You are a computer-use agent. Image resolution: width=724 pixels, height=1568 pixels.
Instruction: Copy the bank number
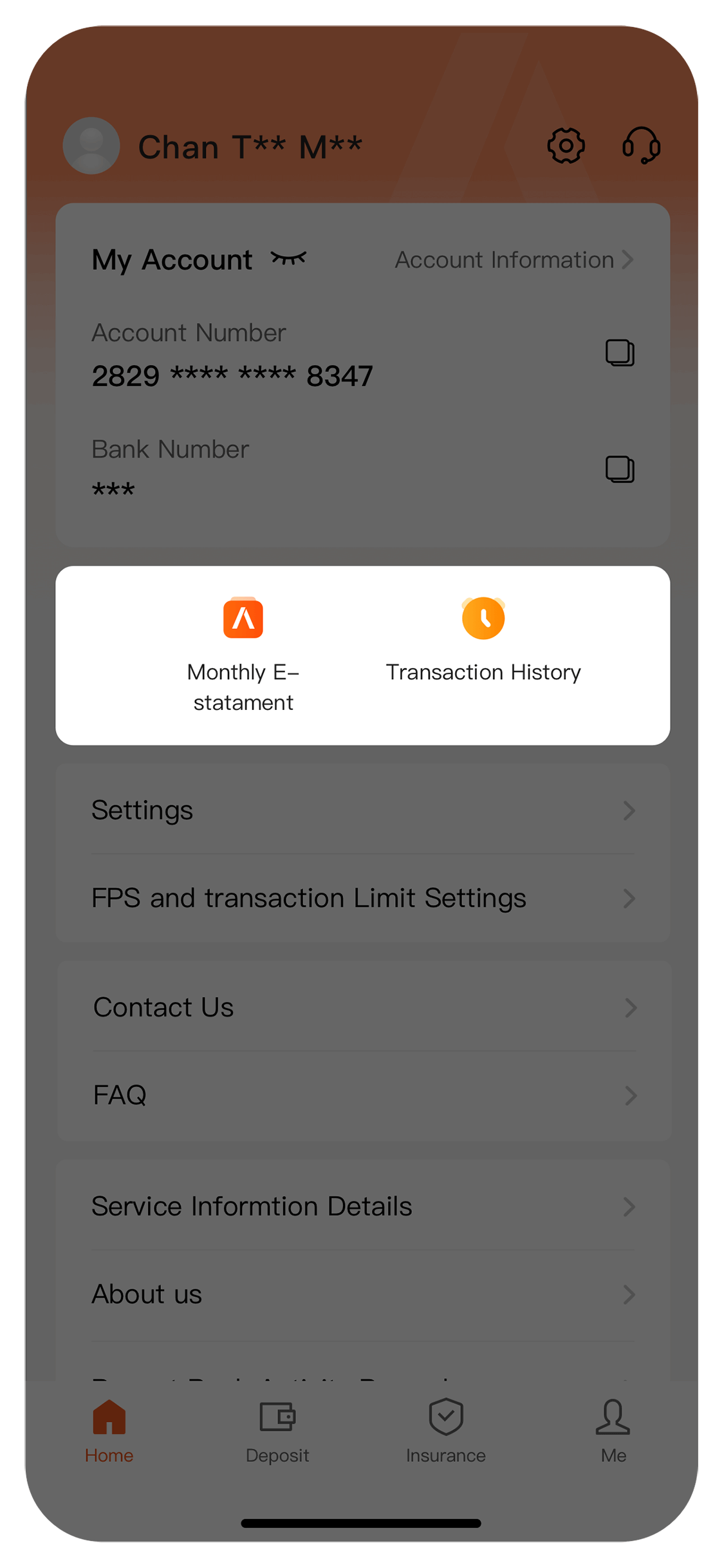coord(620,469)
